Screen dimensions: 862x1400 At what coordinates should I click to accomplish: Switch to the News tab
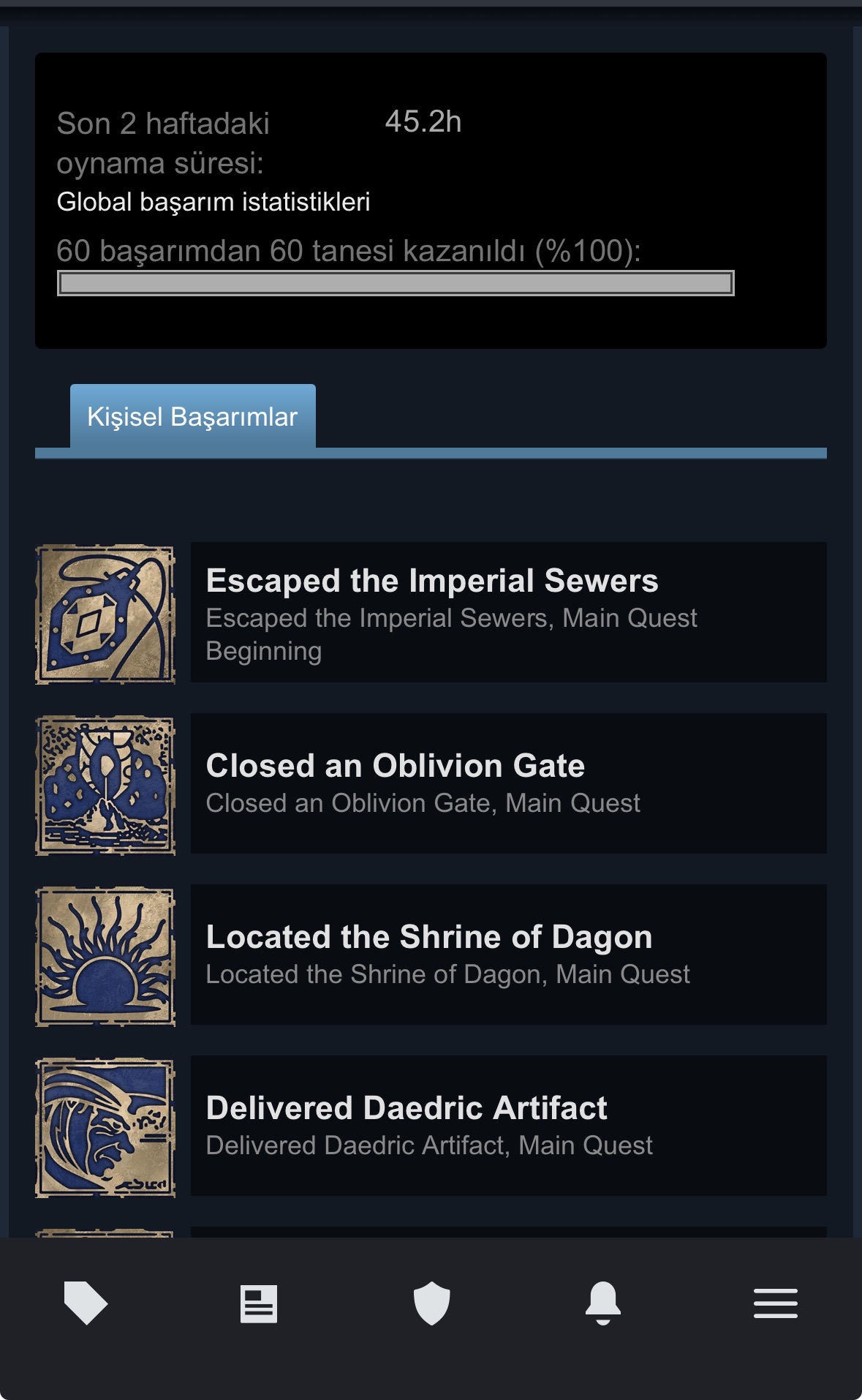pos(259,1303)
